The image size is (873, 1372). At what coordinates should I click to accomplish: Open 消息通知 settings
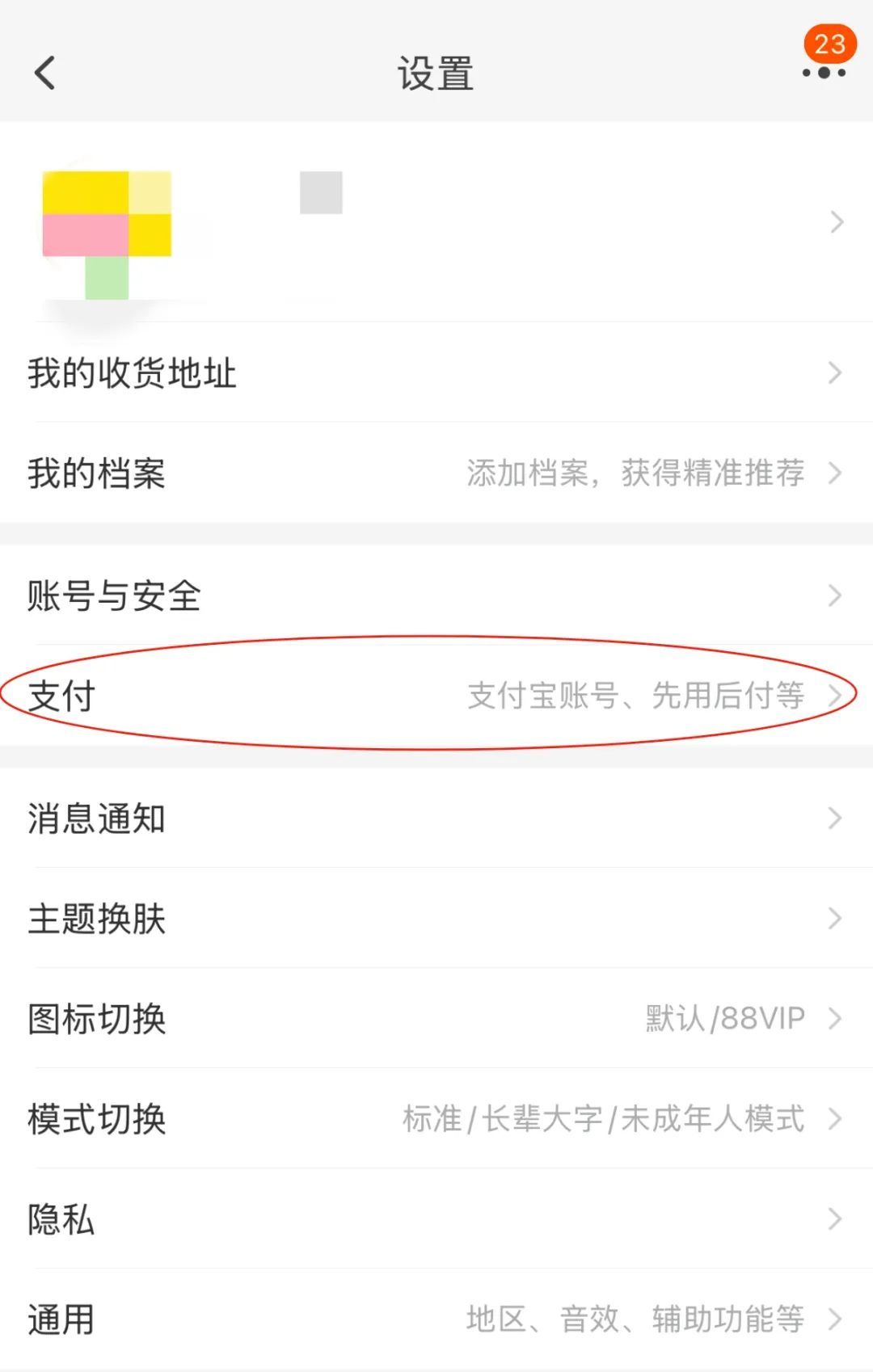436,819
